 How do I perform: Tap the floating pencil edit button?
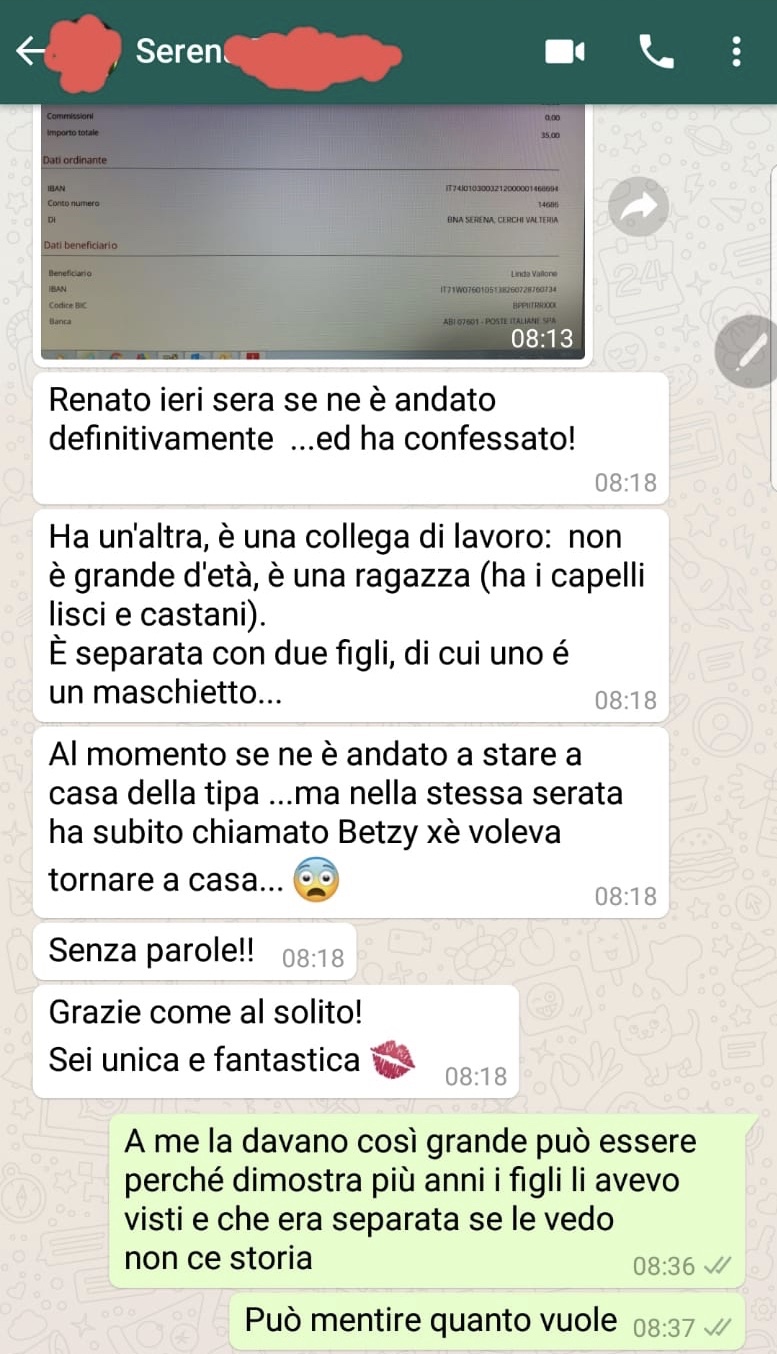748,351
